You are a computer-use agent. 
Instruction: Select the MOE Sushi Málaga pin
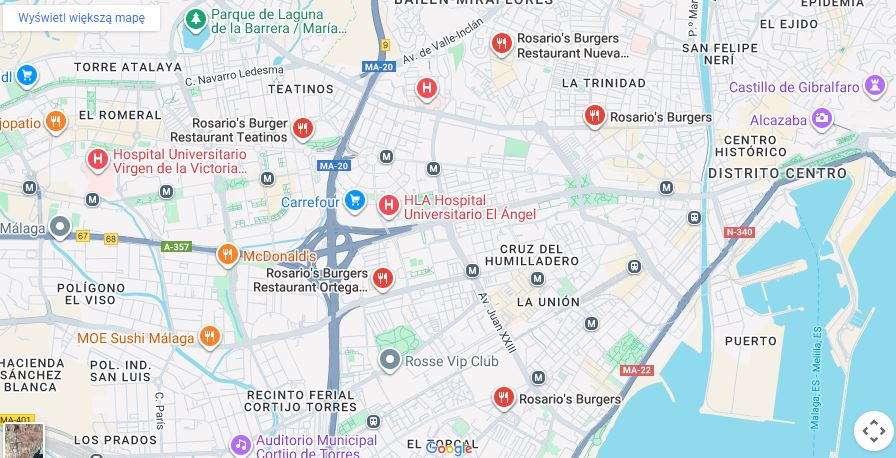[x=209, y=337]
